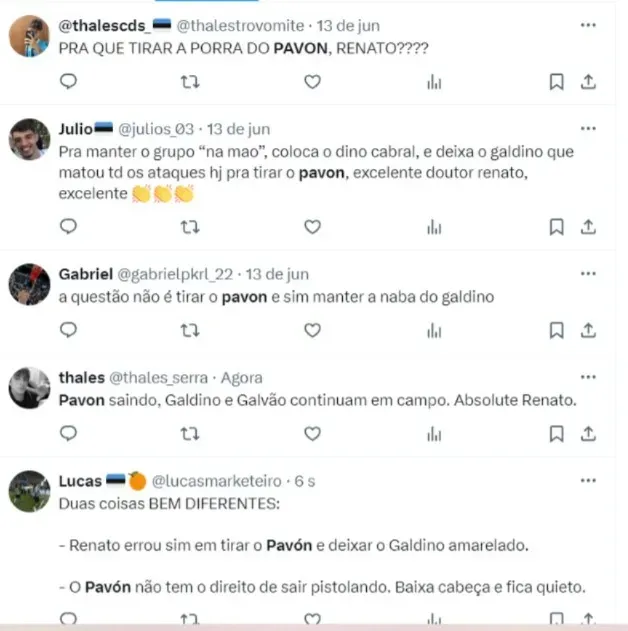This screenshot has width=628, height=631.
Task: Open Julio's profile avatar
Action: tap(30, 140)
